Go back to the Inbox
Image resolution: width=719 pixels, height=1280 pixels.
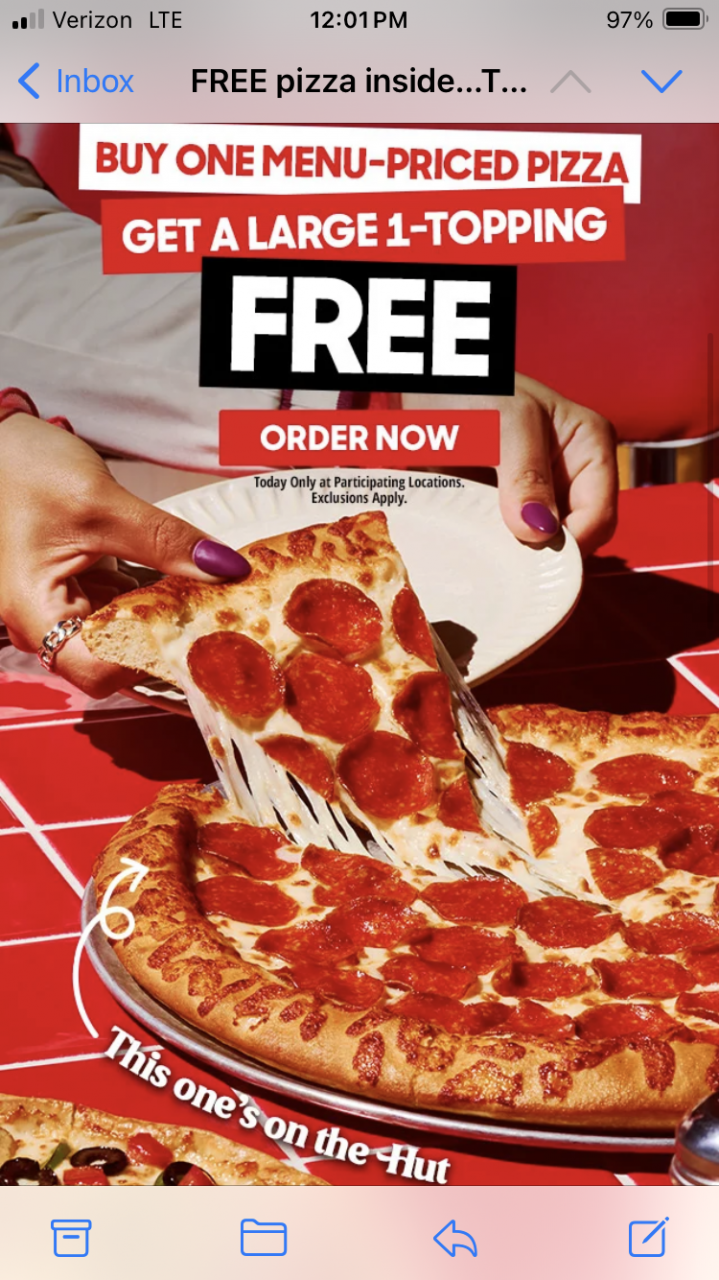76,81
